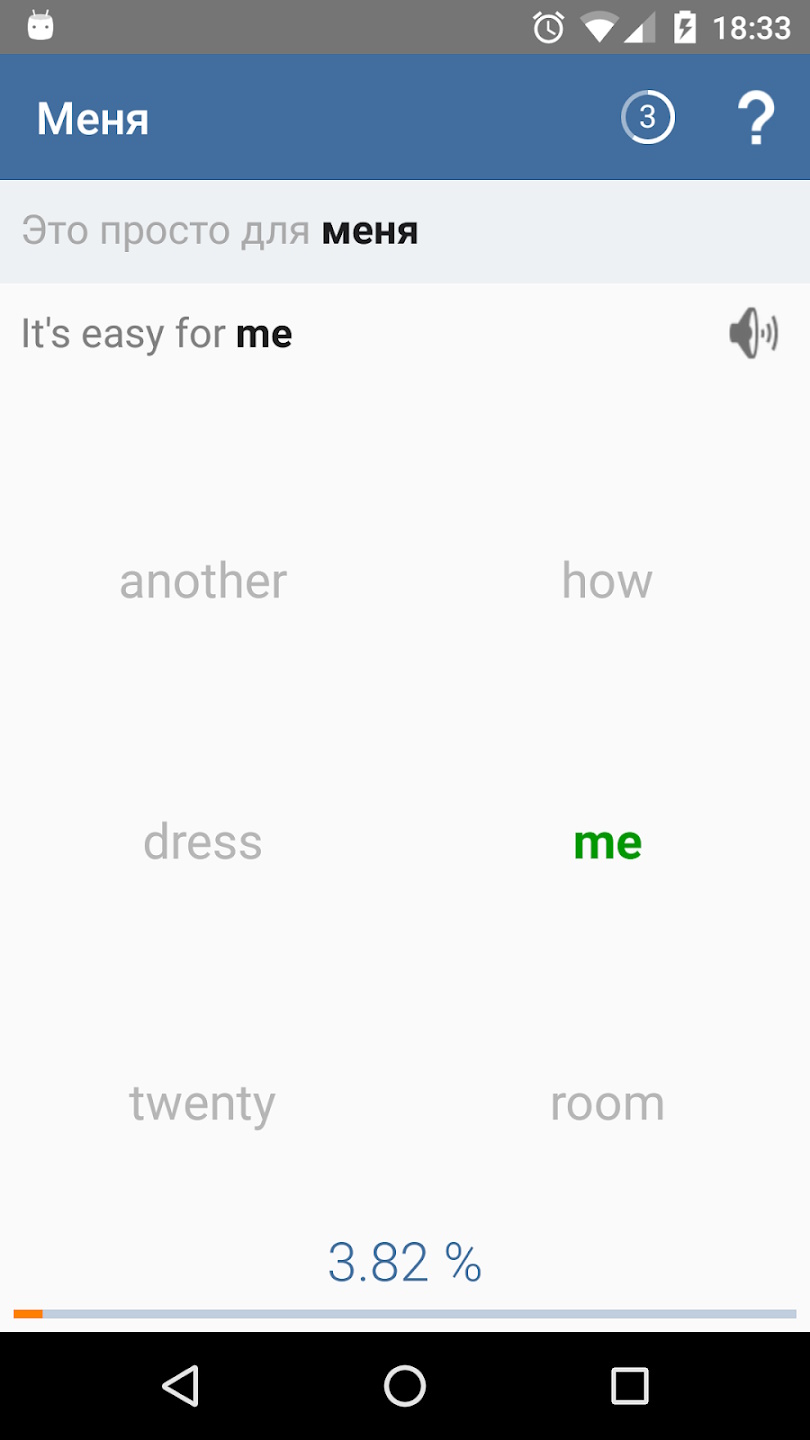This screenshot has width=810, height=1440.
Task: Play the audio pronunciation speaker
Action: coord(753,333)
